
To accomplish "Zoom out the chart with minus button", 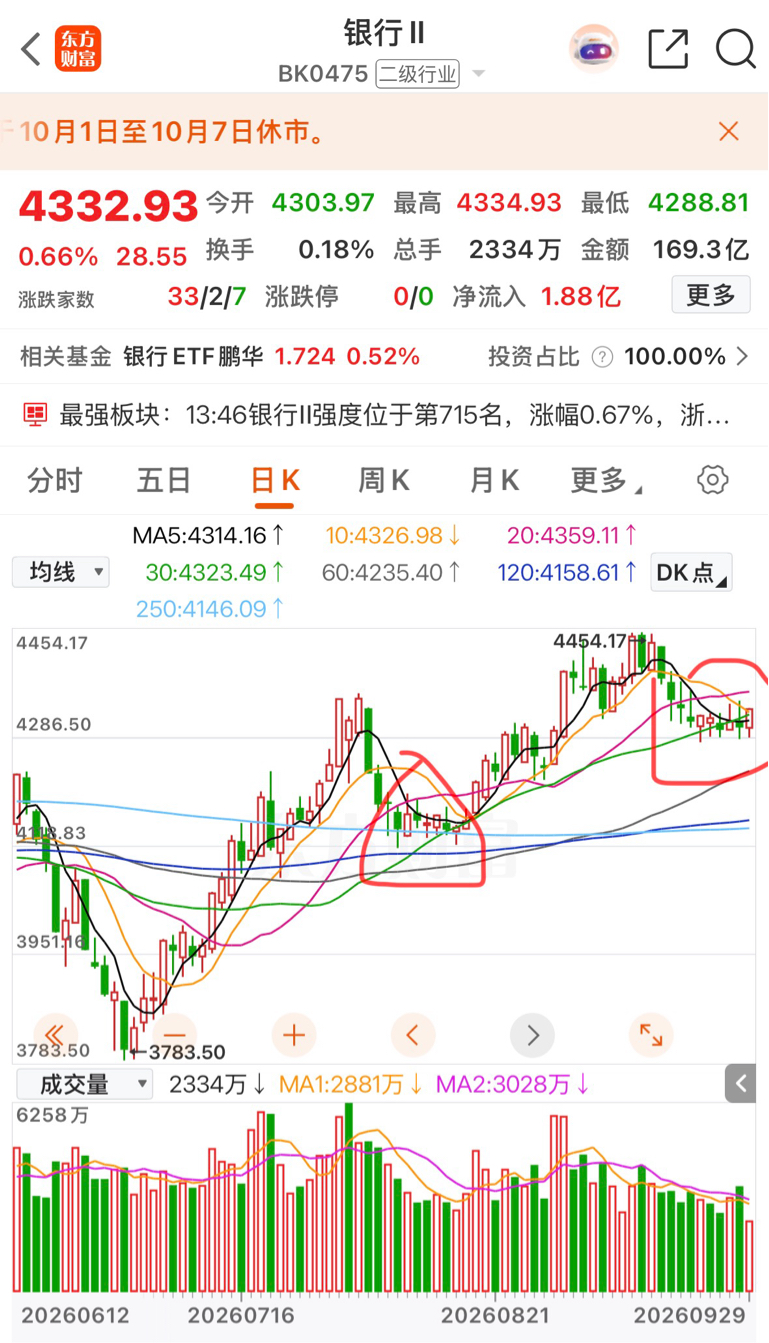I will (x=176, y=1034).
